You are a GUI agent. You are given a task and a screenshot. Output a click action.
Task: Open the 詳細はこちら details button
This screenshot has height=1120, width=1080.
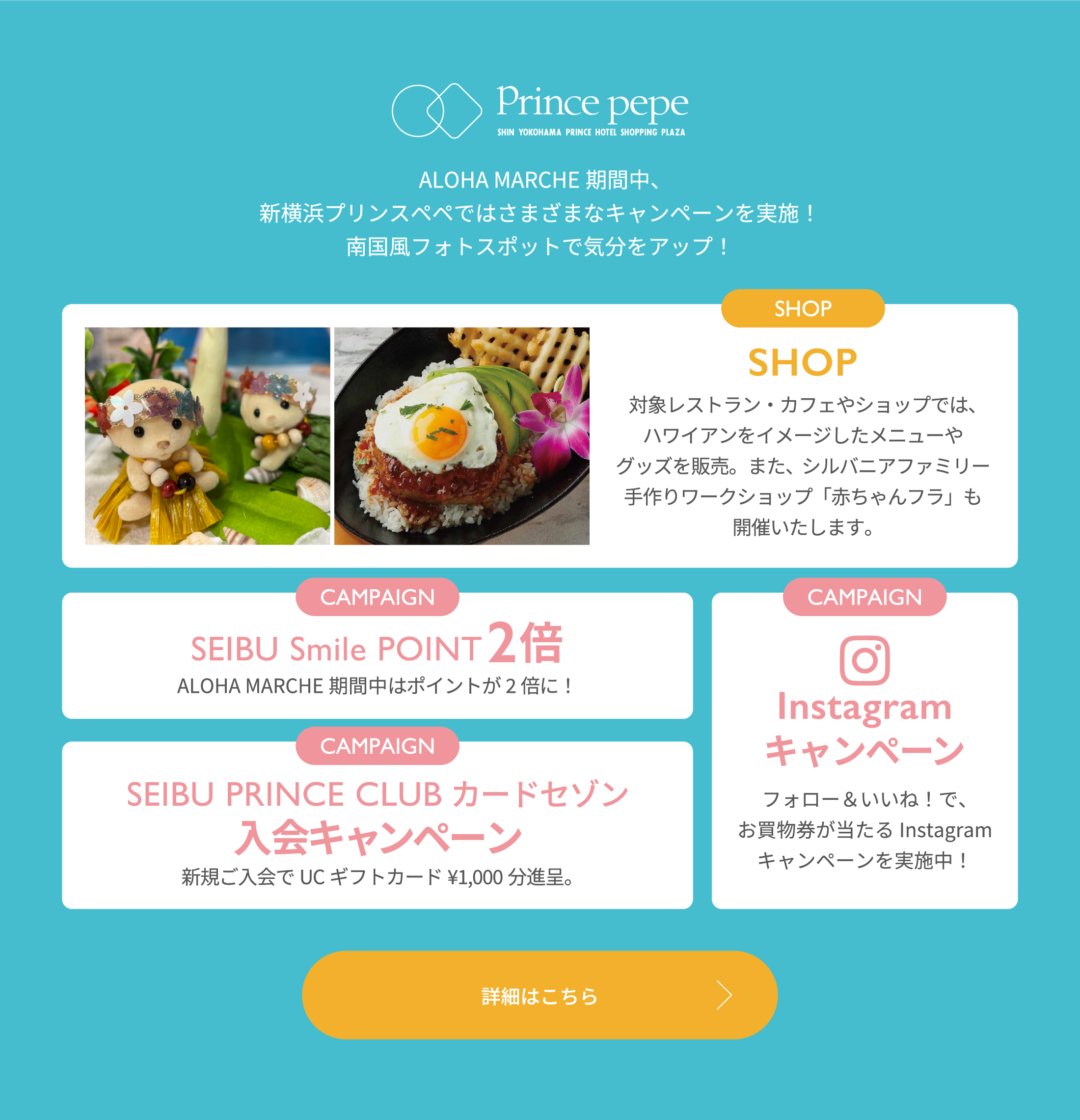click(x=540, y=995)
